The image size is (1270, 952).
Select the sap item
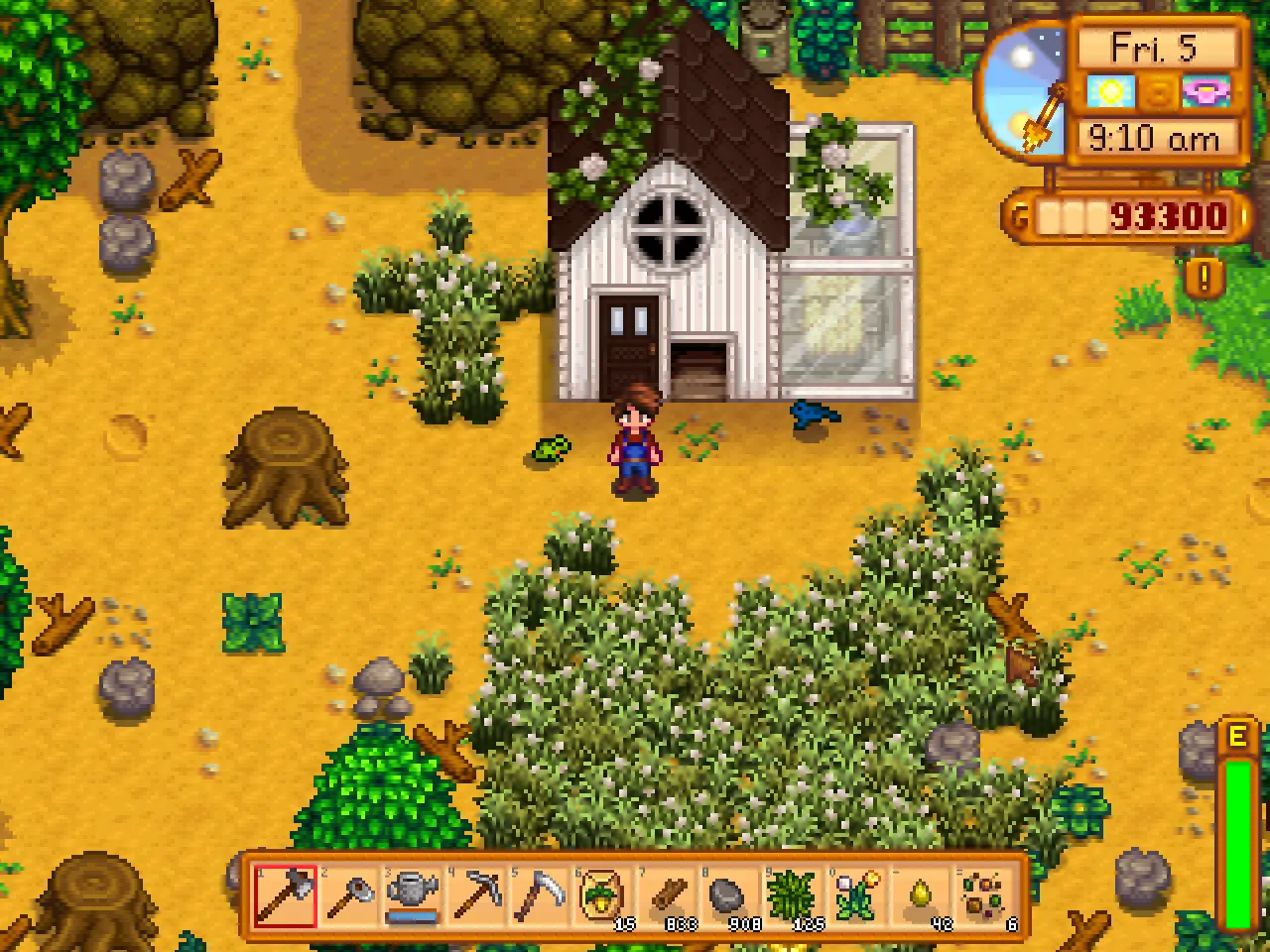921,895
